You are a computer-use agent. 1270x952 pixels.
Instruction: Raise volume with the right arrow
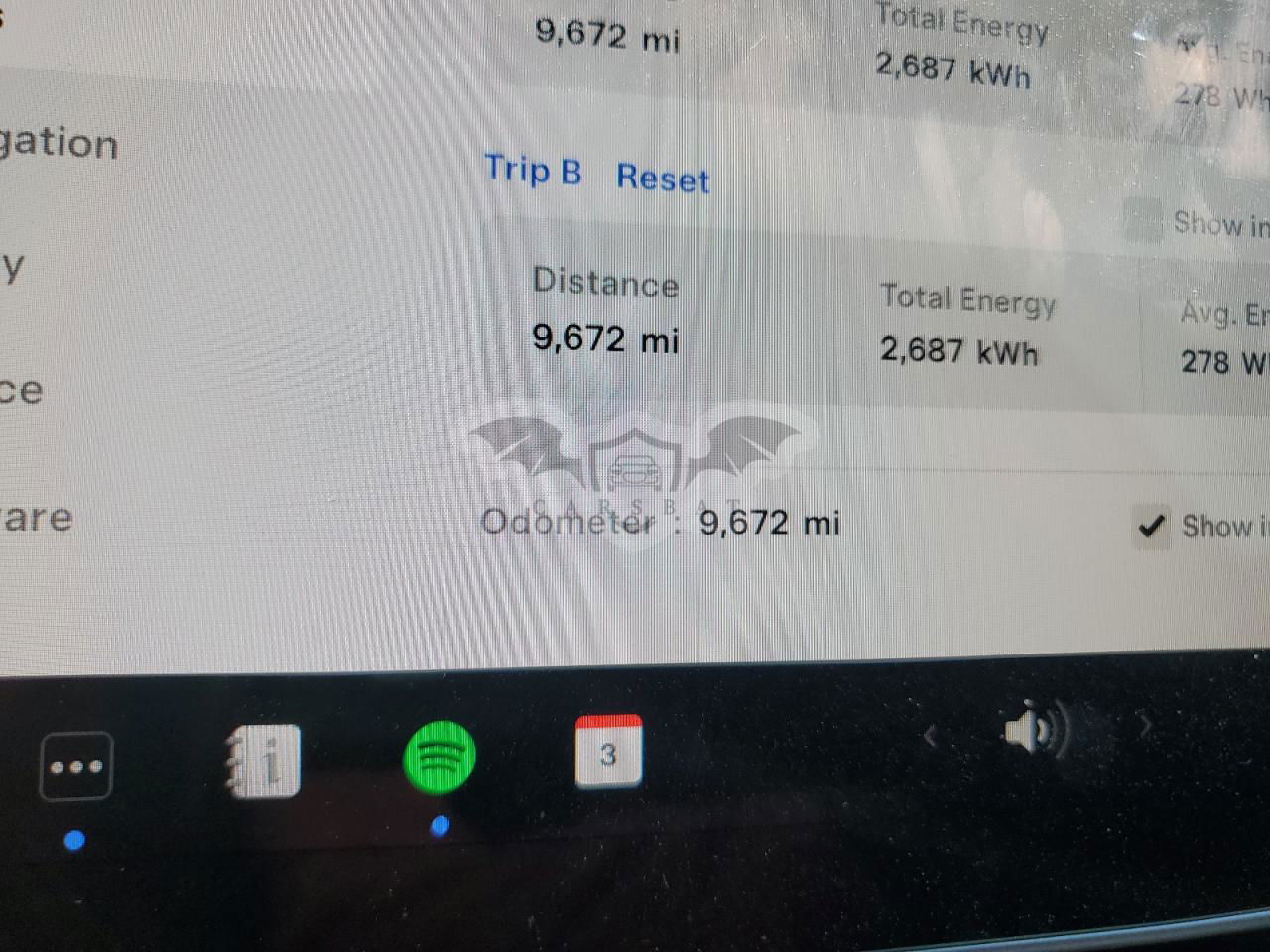click(1146, 727)
